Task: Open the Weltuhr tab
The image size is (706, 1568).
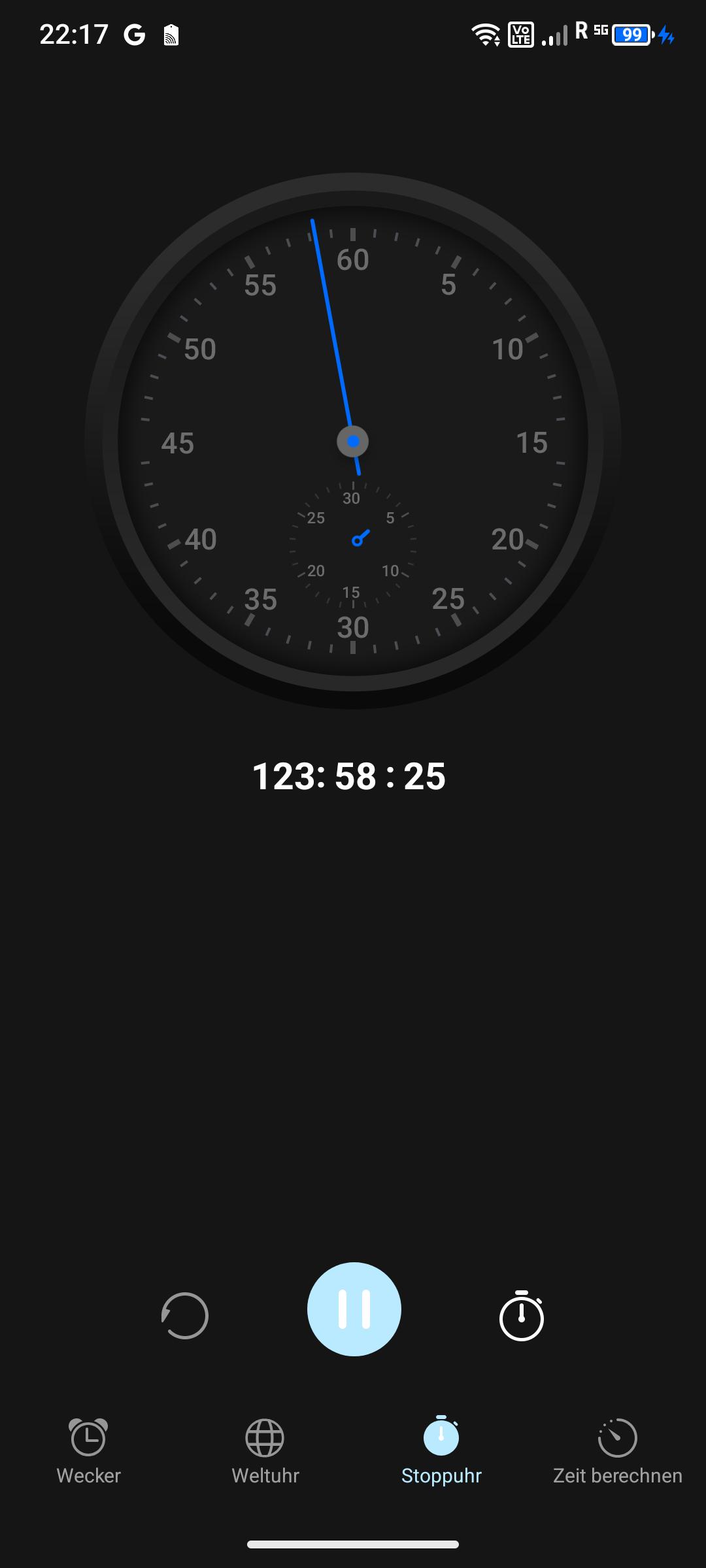Action: (265, 1450)
